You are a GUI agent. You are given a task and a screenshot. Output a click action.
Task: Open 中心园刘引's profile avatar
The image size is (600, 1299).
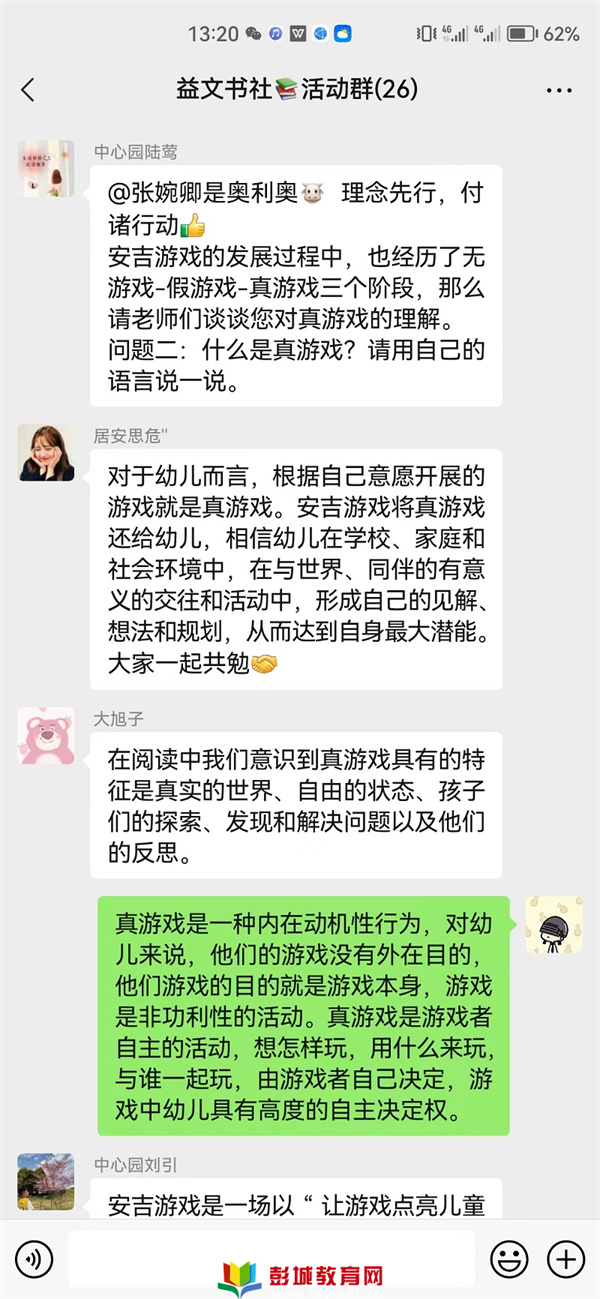tap(46, 1181)
